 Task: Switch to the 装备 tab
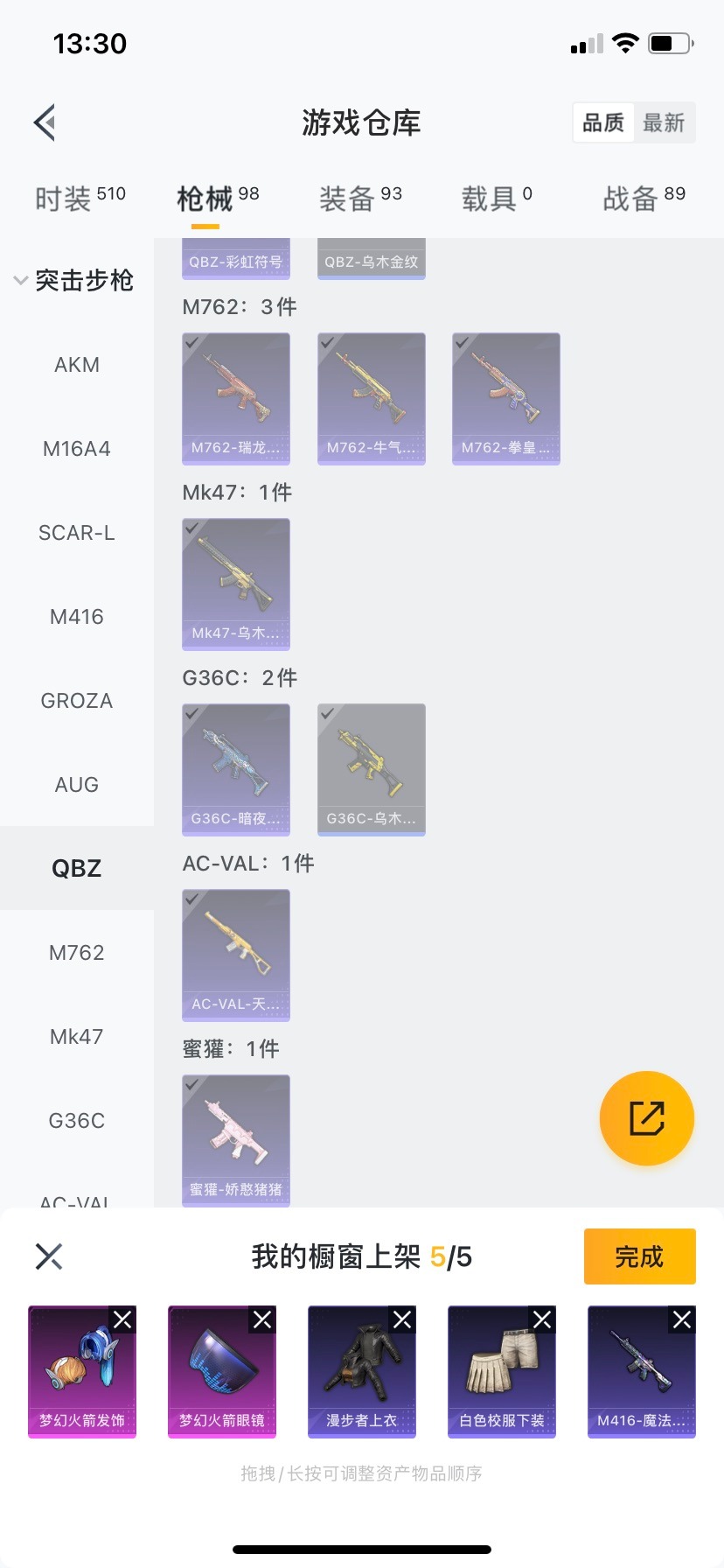(x=359, y=198)
